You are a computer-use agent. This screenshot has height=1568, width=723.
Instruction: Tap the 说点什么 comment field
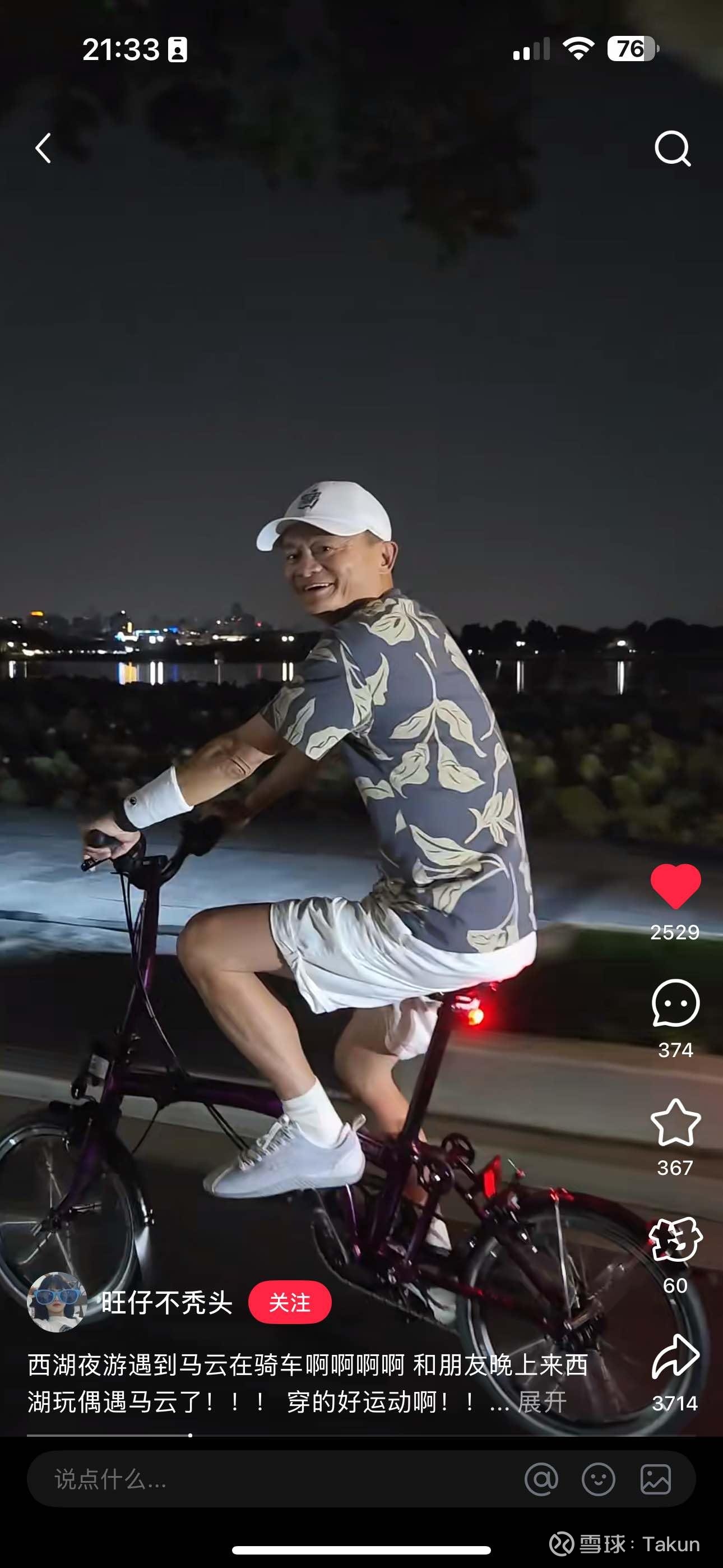click(243, 1479)
